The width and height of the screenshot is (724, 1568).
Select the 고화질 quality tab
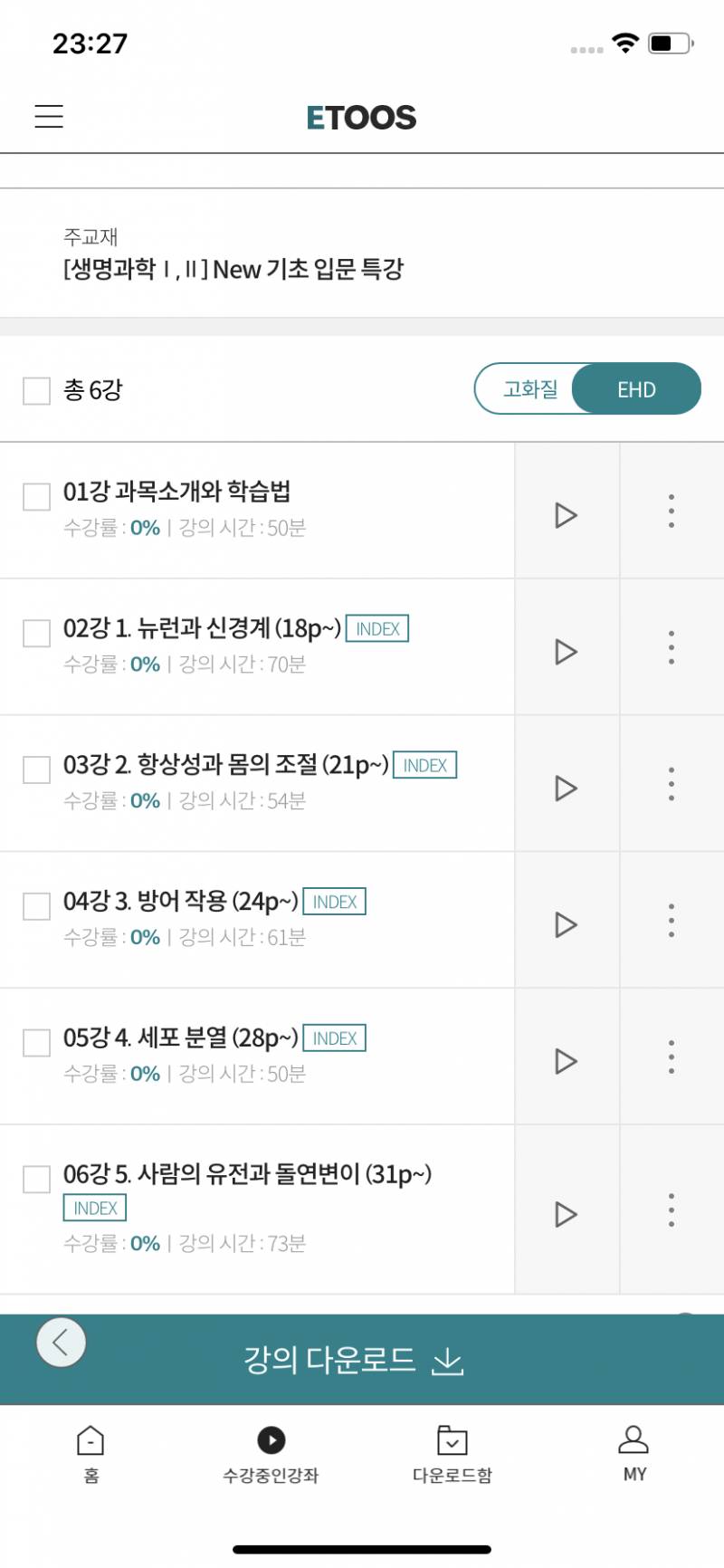click(x=529, y=388)
